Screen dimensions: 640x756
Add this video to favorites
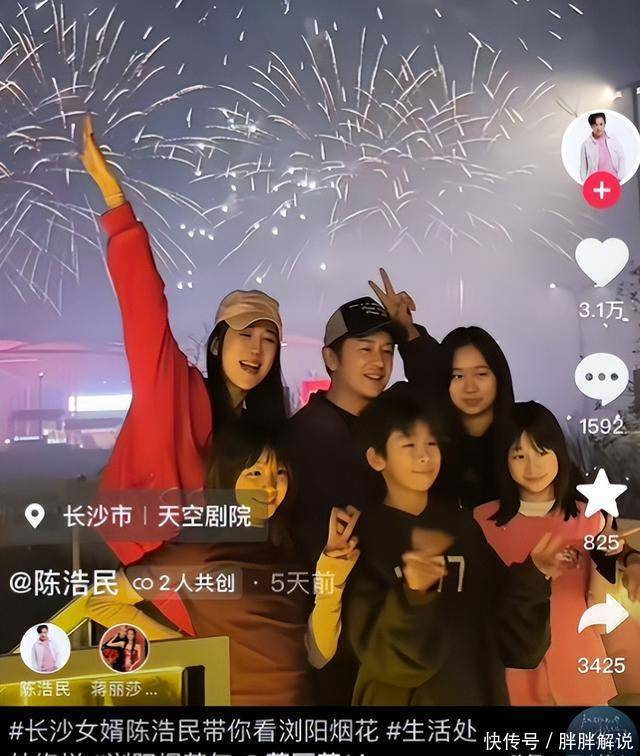[x=602, y=495]
